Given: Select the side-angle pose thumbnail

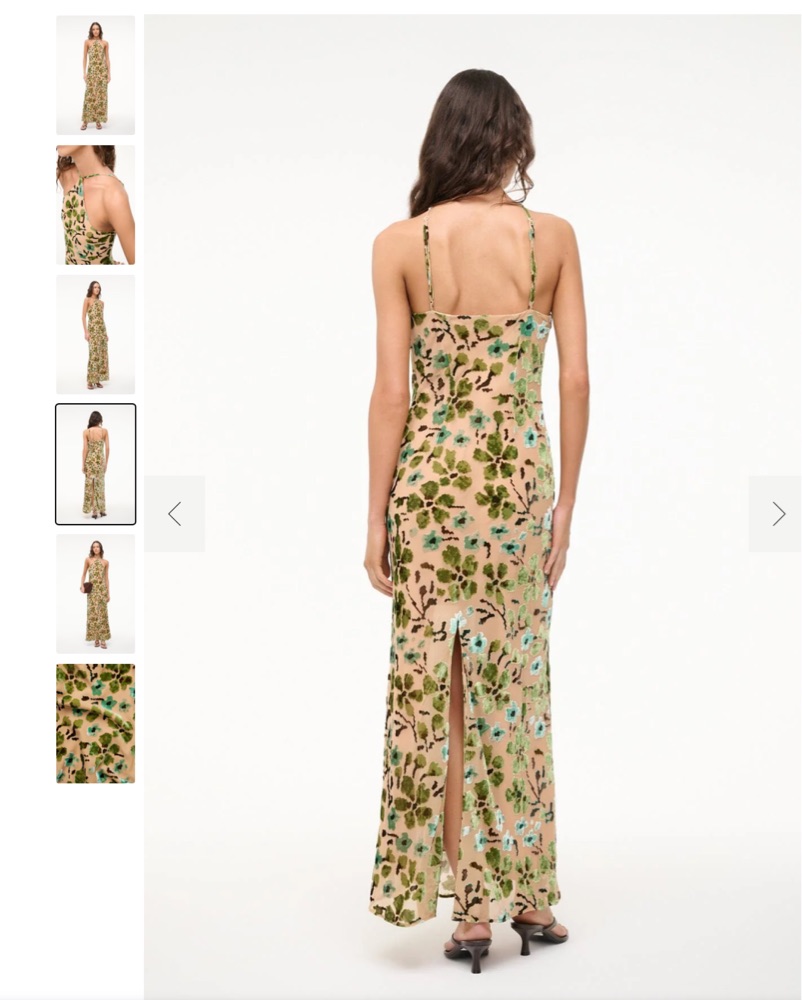Looking at the screenshot, I should 95,335.
